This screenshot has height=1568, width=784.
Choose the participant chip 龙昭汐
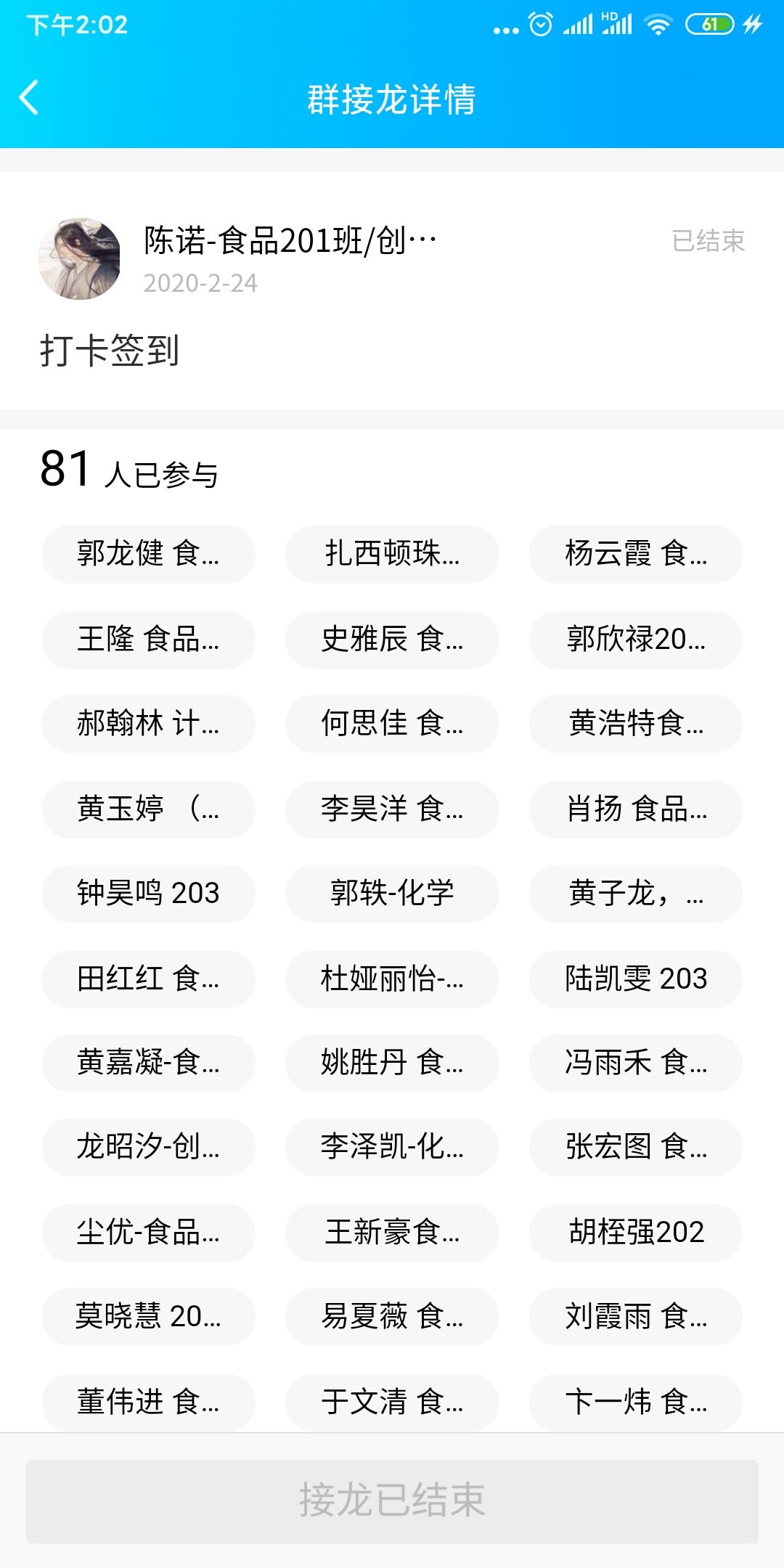148,1147
